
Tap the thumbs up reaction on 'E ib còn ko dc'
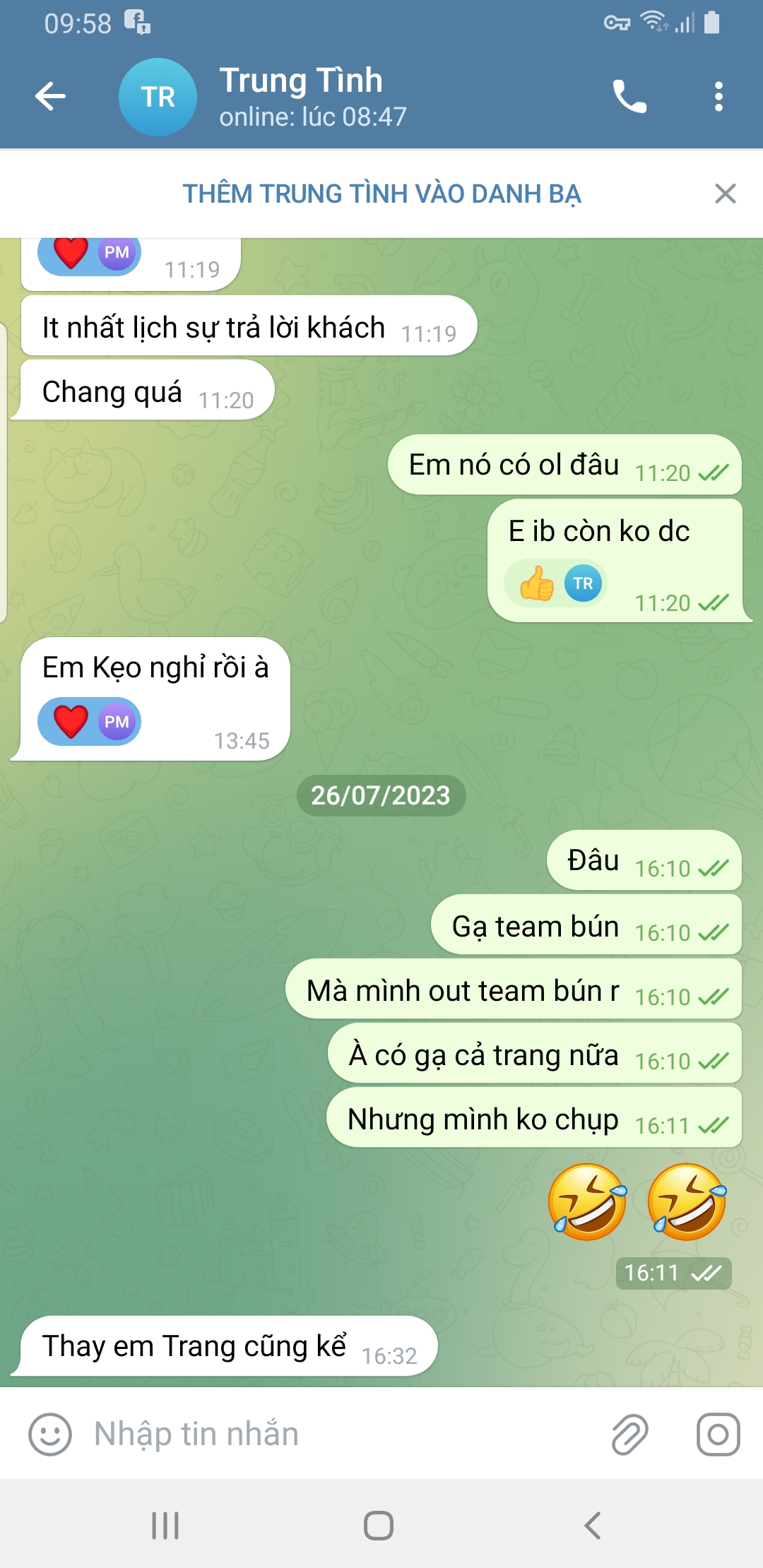click(x=538, y=583)
